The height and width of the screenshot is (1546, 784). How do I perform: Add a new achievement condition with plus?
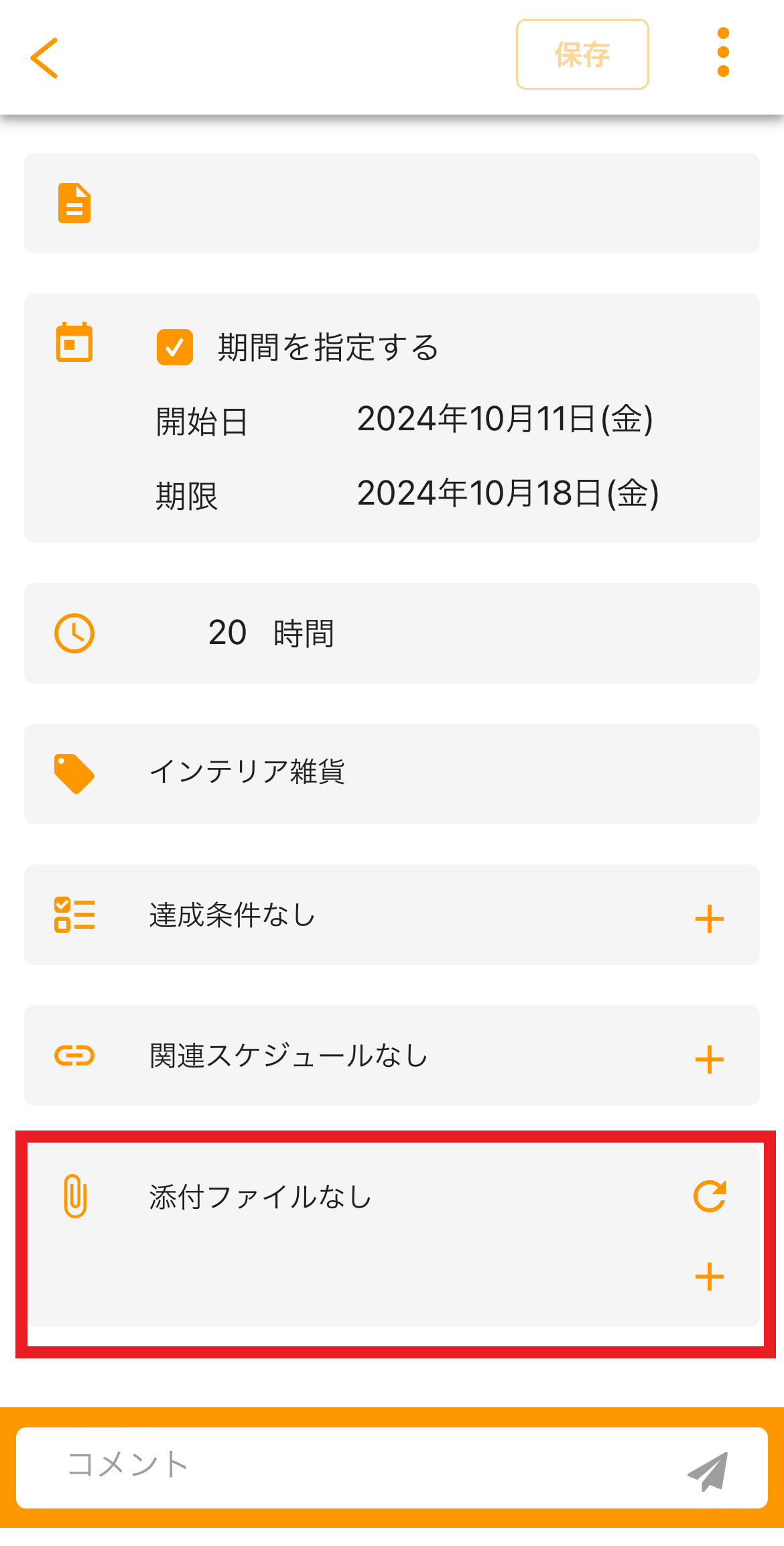tap(710, 918)
